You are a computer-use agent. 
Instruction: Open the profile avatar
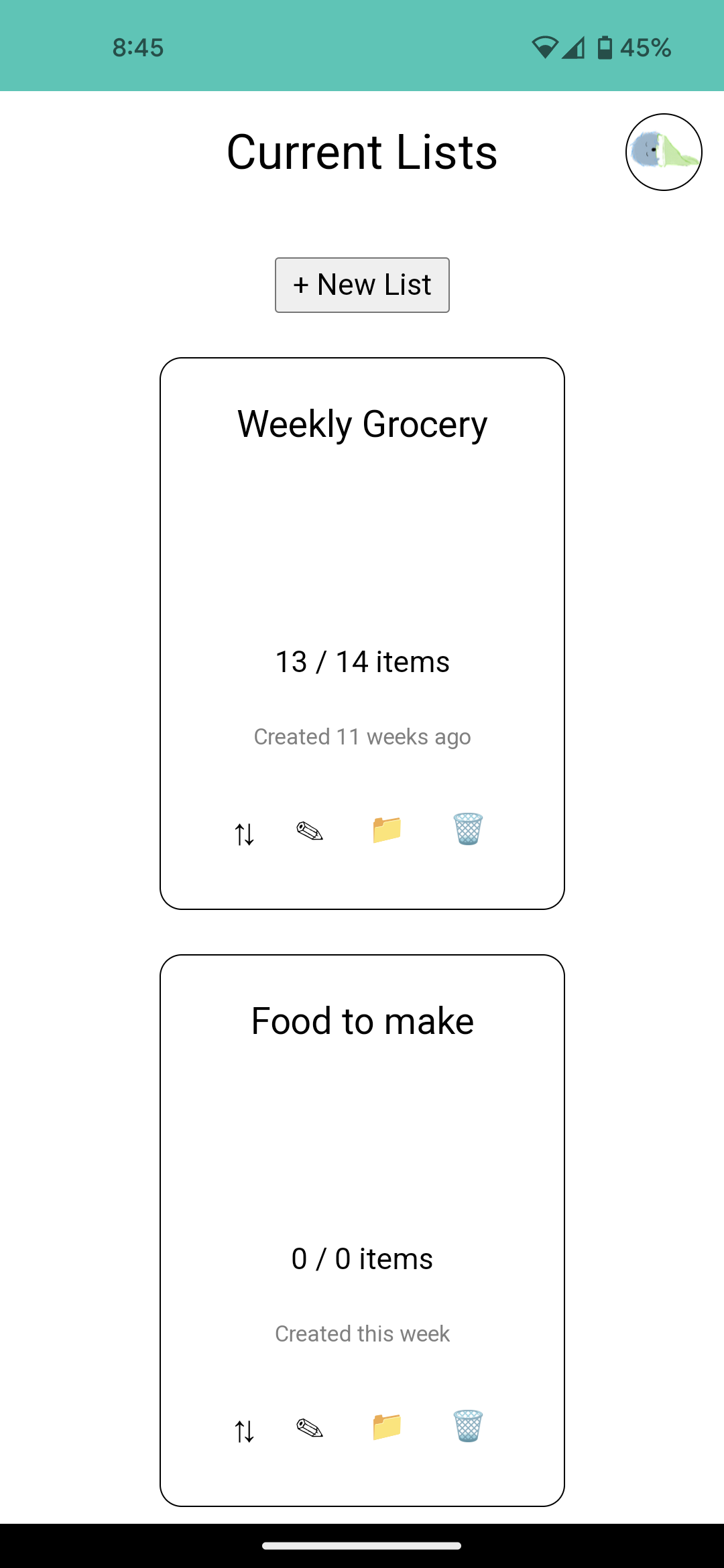[x=664, y=152]
